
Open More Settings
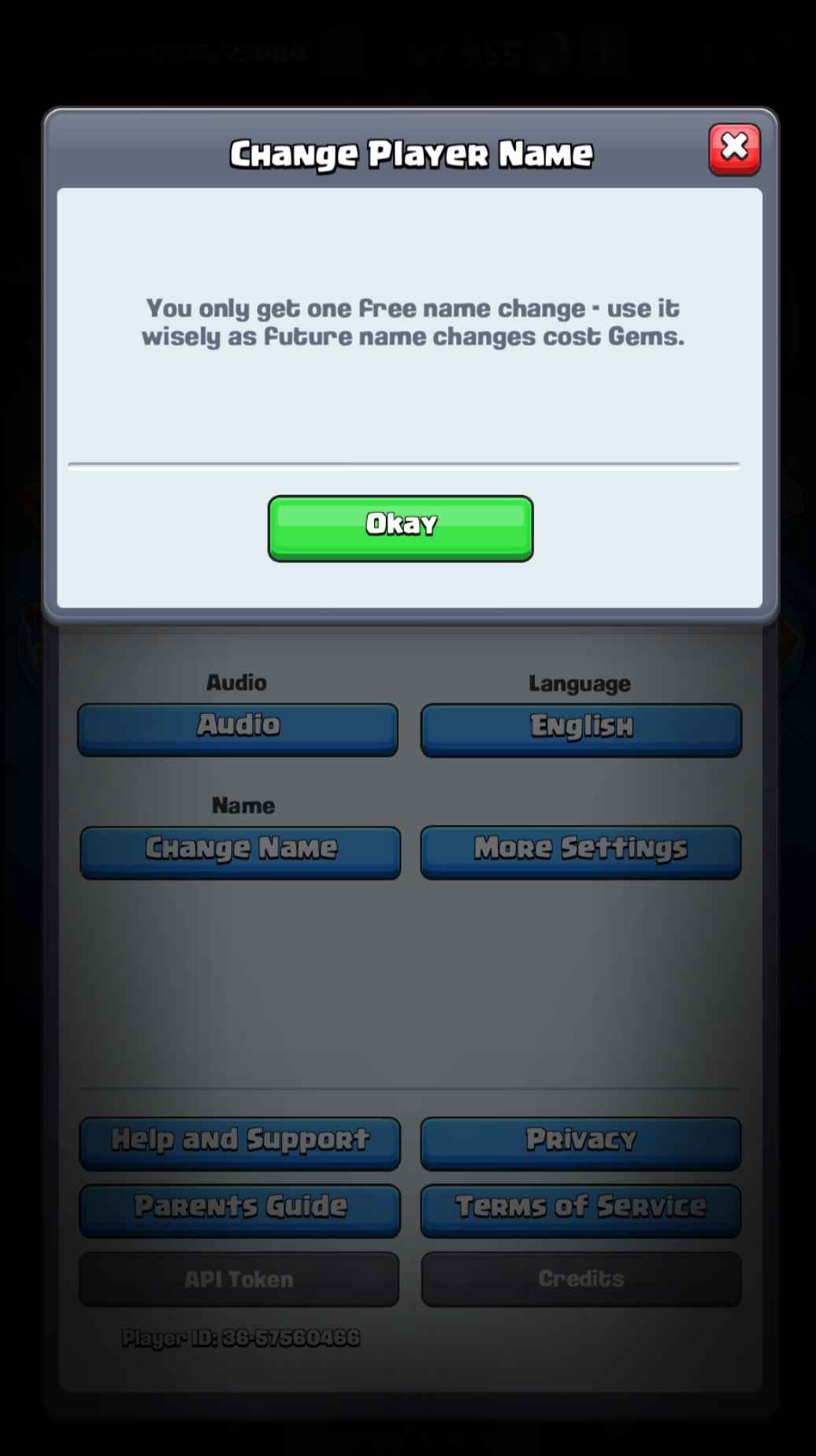pos(581,851)
